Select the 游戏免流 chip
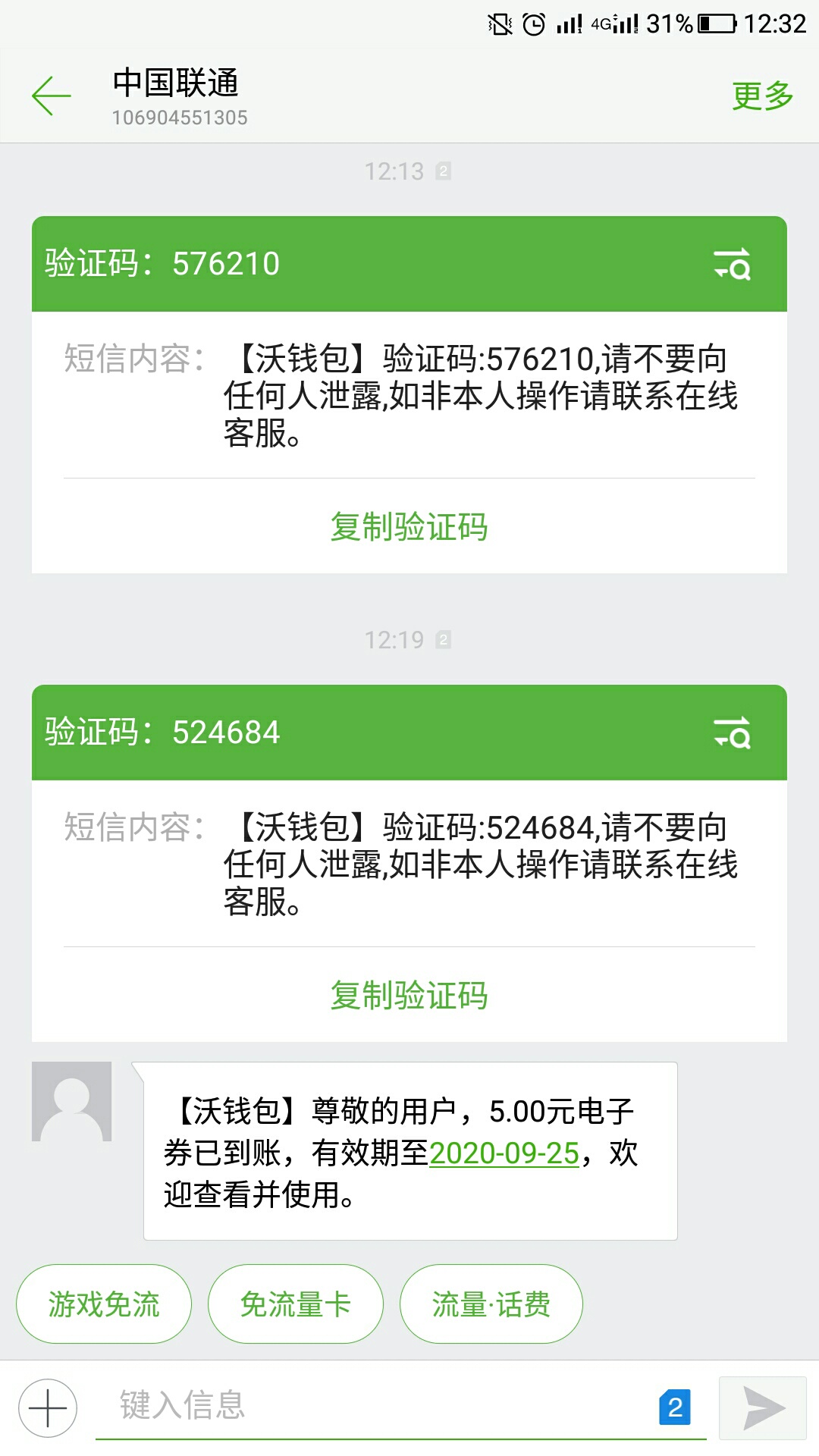Viewport: 819px width, 1456px height. point(104,1304)
